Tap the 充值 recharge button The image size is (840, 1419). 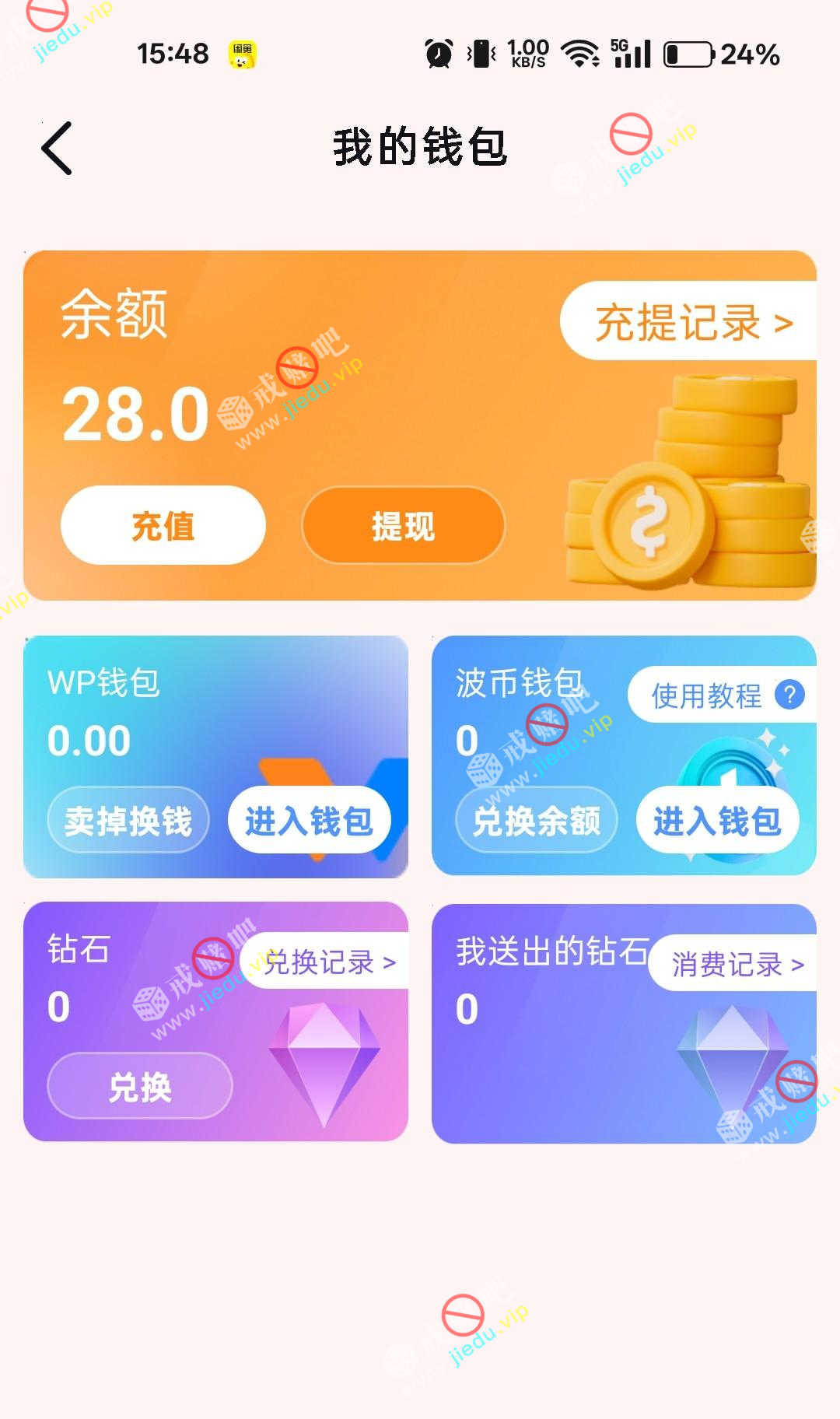point(163,526)
